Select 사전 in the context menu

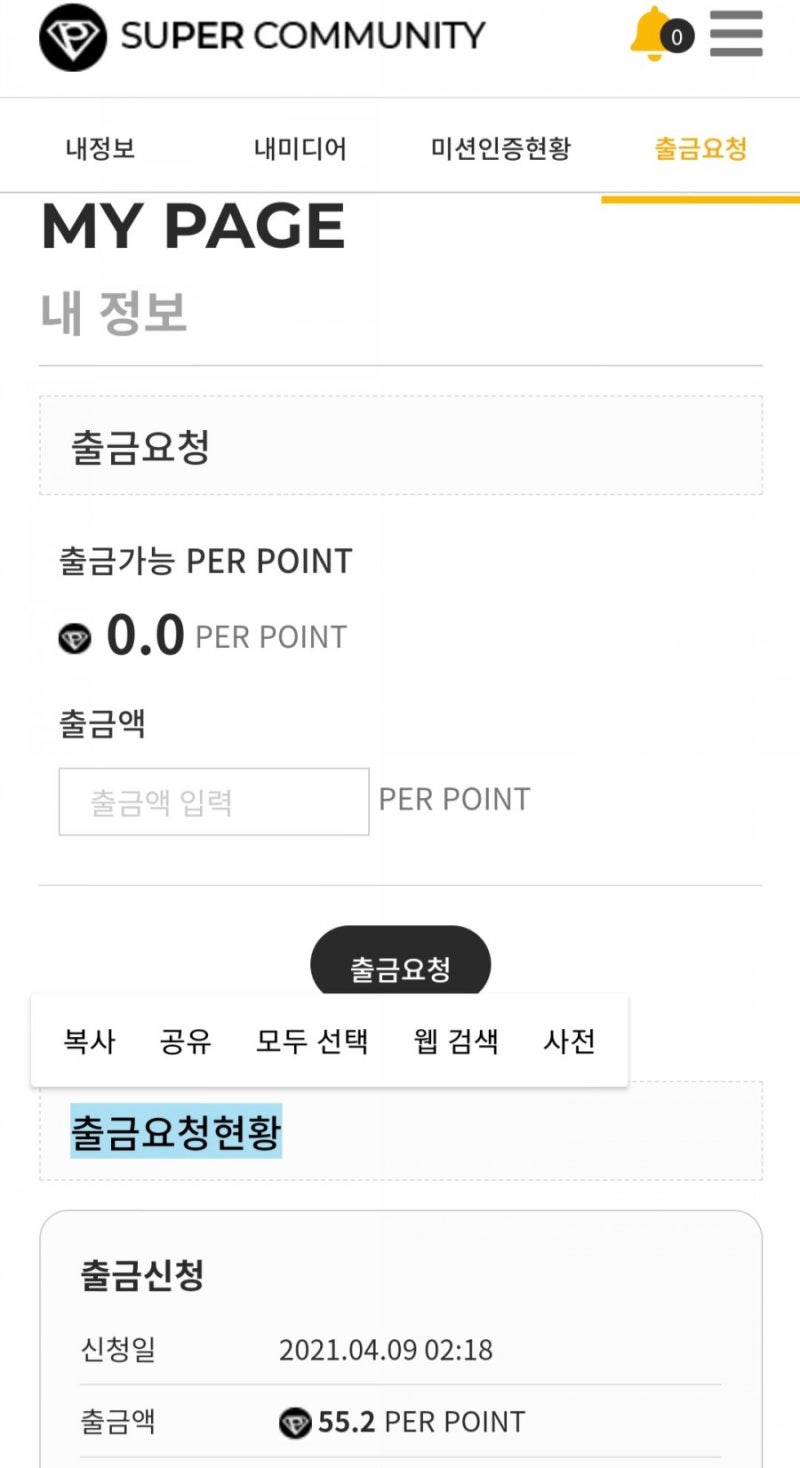coord(570,1041)
